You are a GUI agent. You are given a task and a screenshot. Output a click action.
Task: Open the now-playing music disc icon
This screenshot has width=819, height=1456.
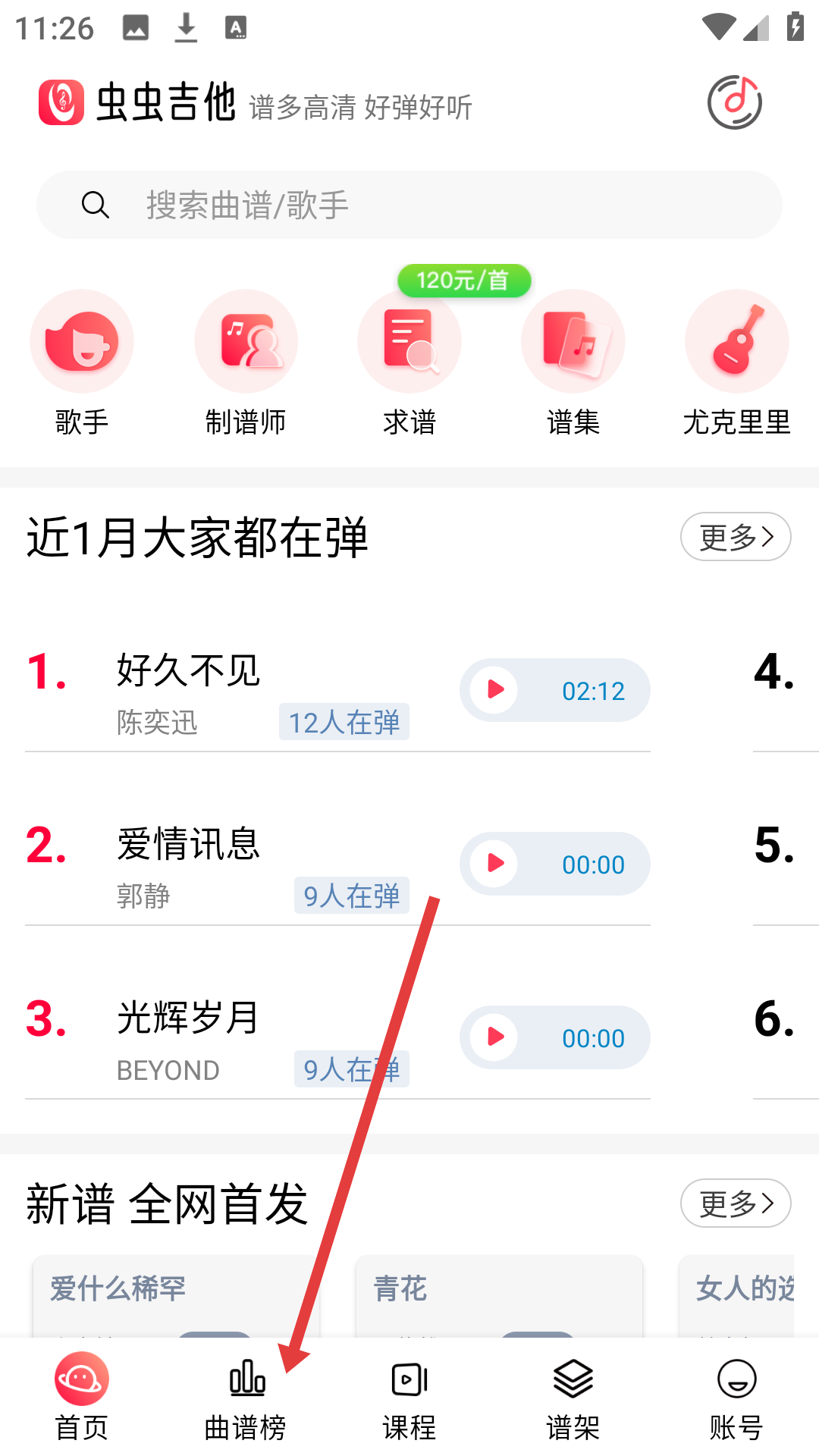click(x=734, y=102)
